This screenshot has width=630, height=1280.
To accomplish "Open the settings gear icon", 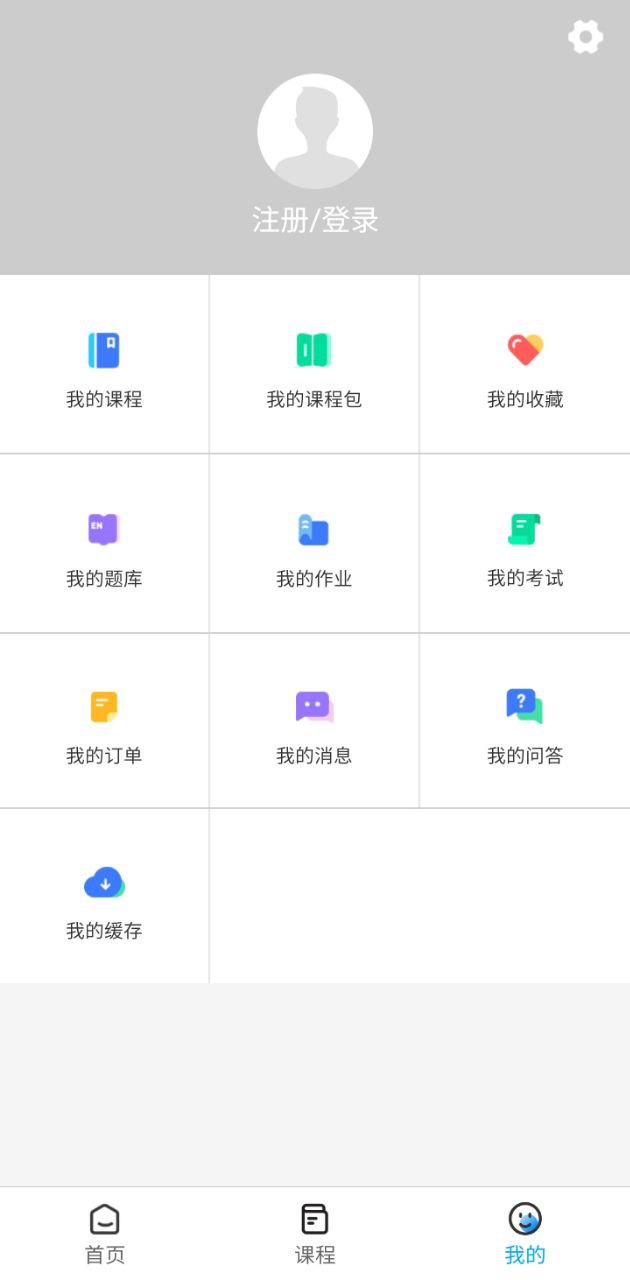I will pyautogui.click(x=585, y=37).
